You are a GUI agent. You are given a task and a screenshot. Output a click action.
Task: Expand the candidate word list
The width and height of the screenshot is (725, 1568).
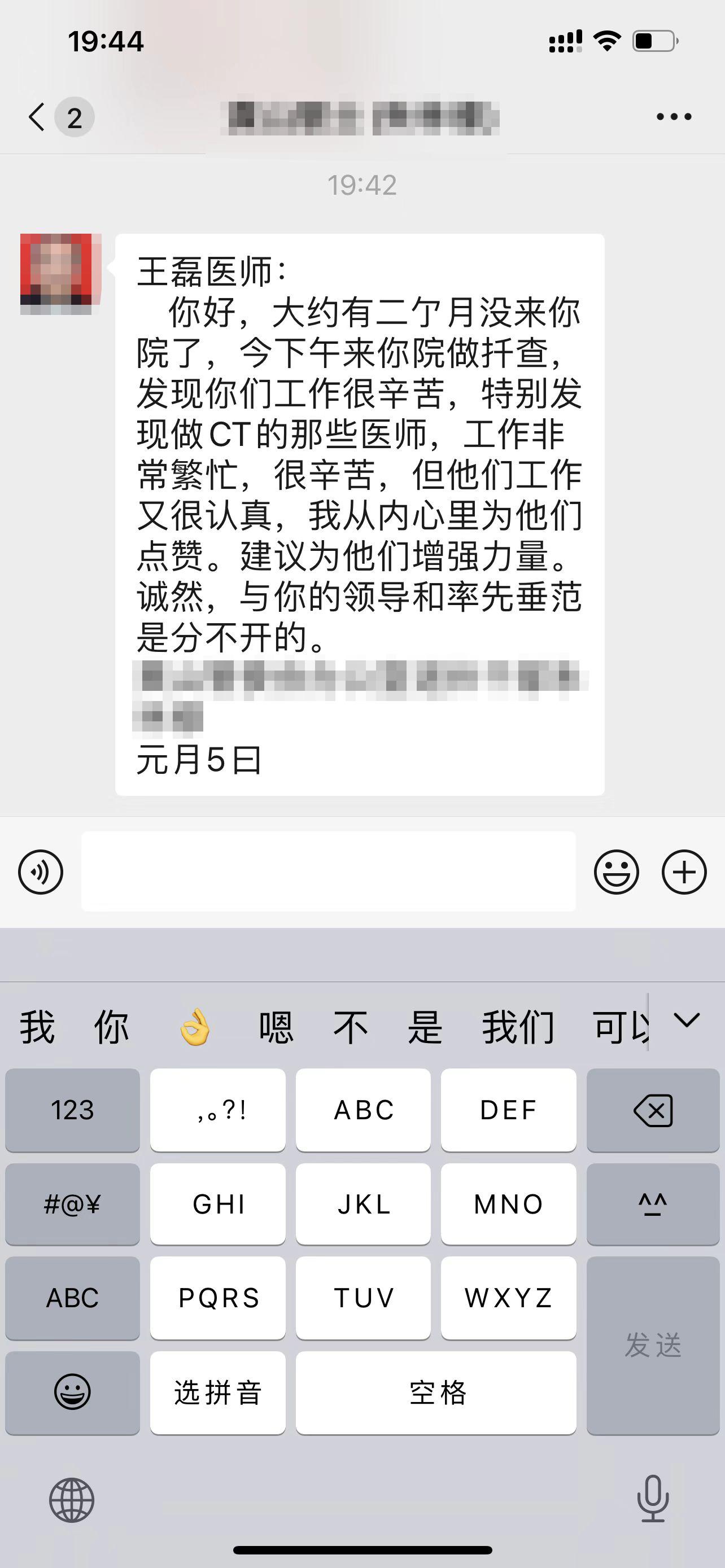(x=687, y=1020)
